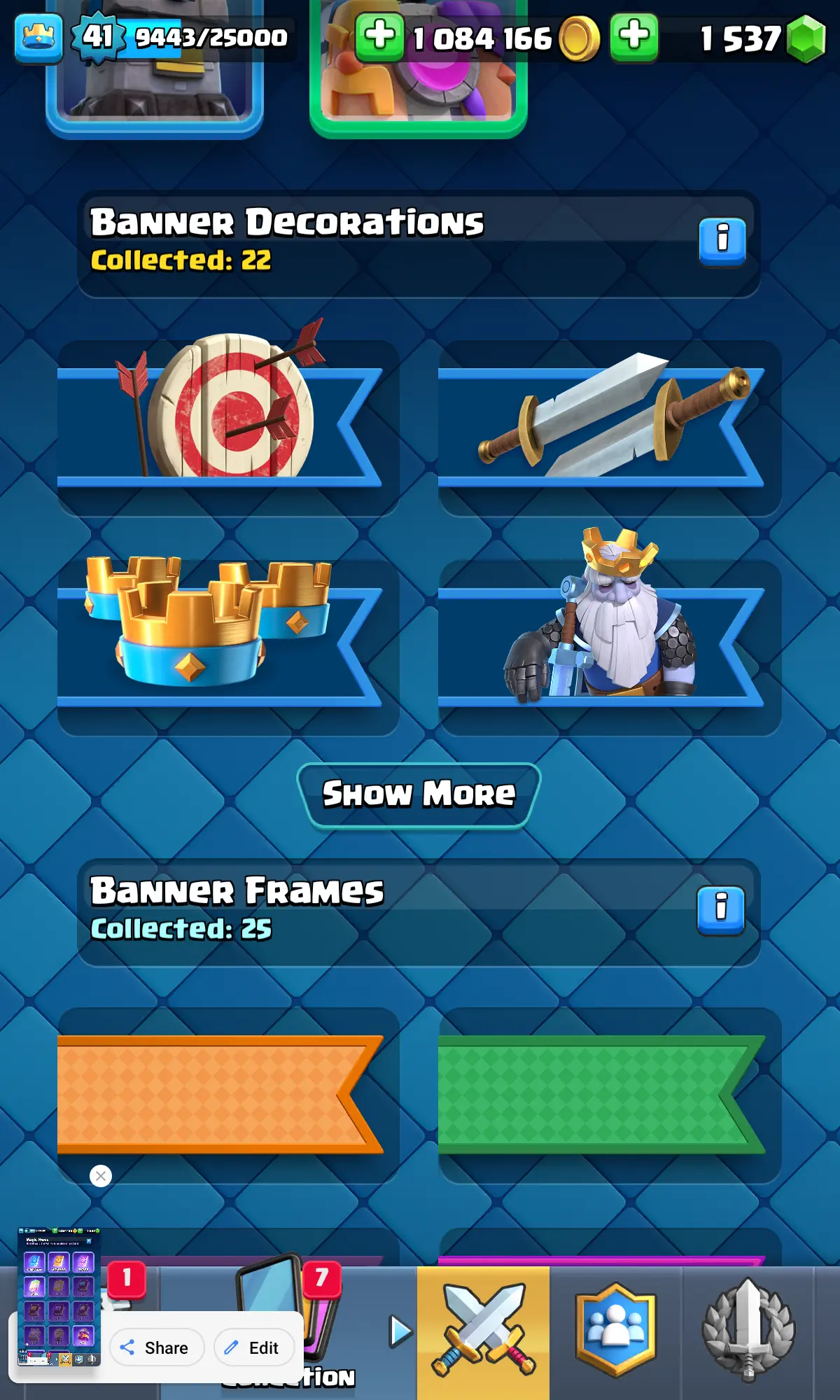
Task: Select the crossed swords banner decoration
Action: [609, 427]
